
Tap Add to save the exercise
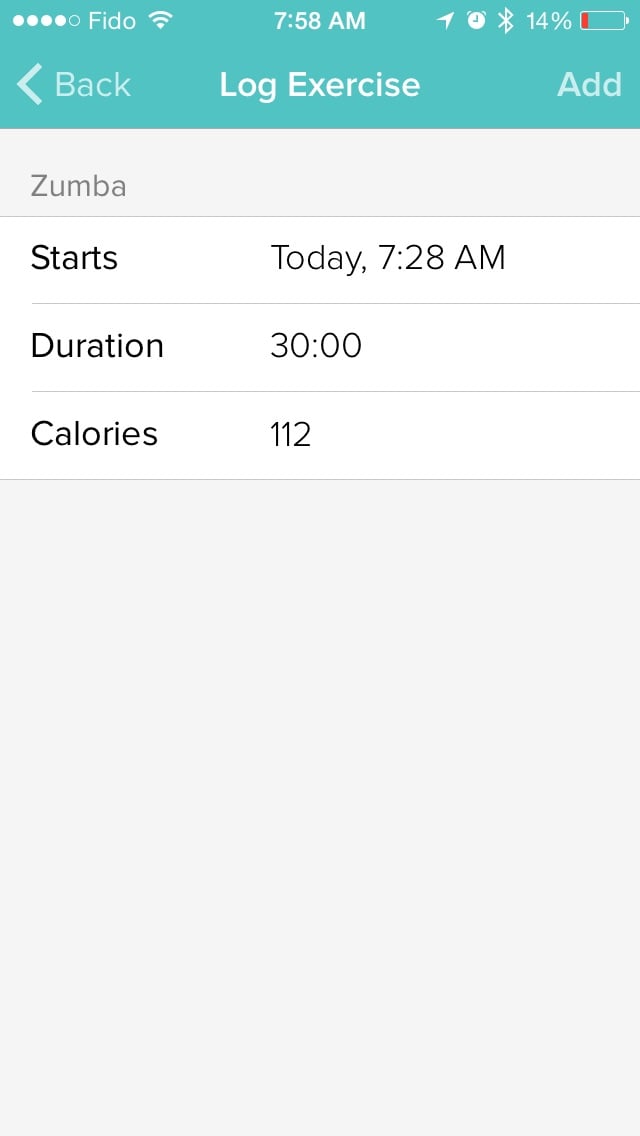pyautogui.click(x=589, y=85)
